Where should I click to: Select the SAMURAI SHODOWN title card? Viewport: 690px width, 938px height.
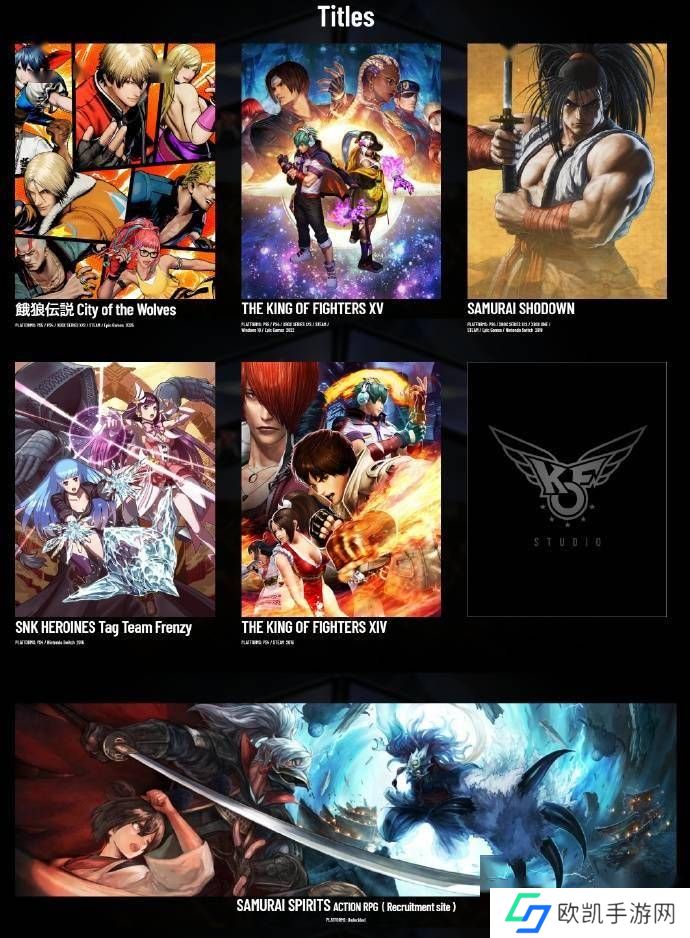566,170
